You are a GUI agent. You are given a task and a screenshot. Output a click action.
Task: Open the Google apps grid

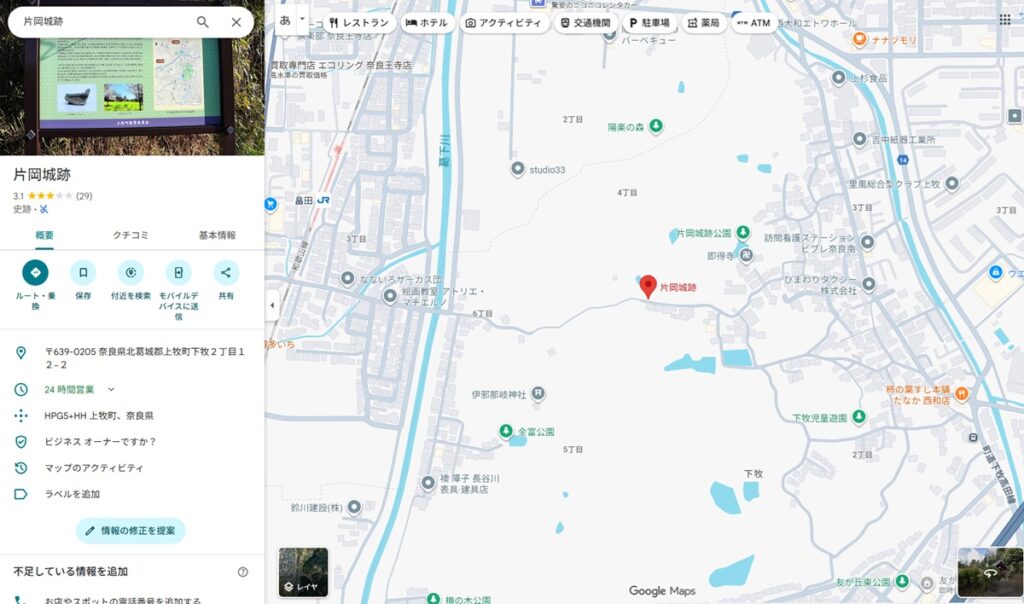(1004, 19)
